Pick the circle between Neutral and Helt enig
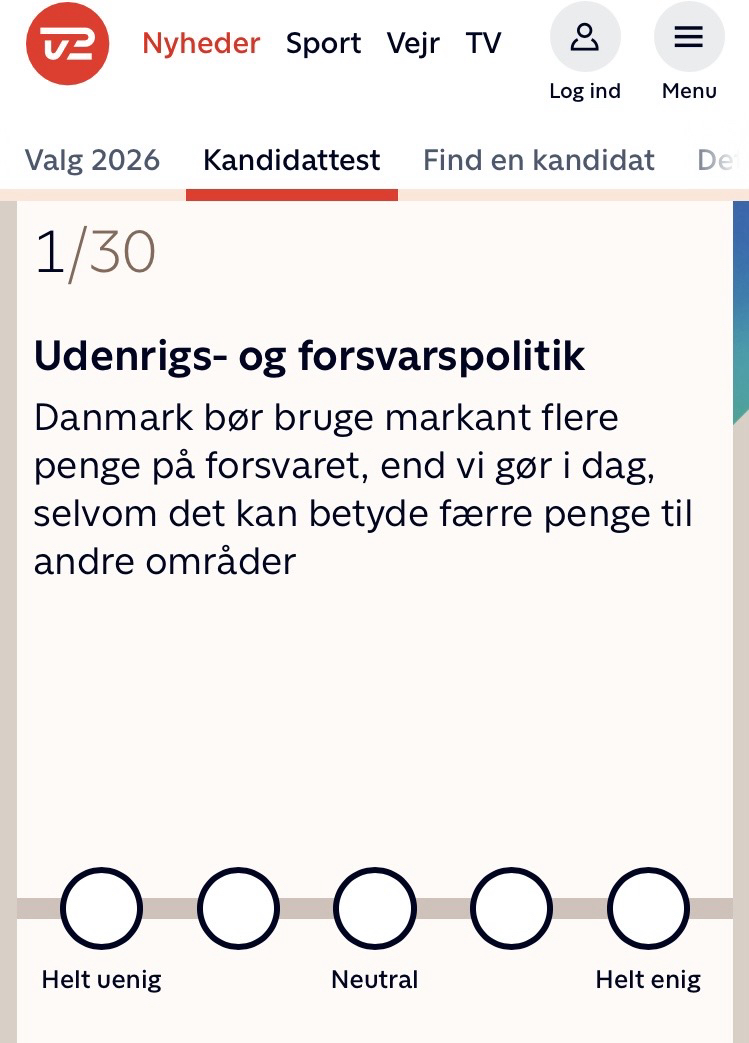This screenshot has height=1043, width=749. pyautogui.click(x=511, y=908)
